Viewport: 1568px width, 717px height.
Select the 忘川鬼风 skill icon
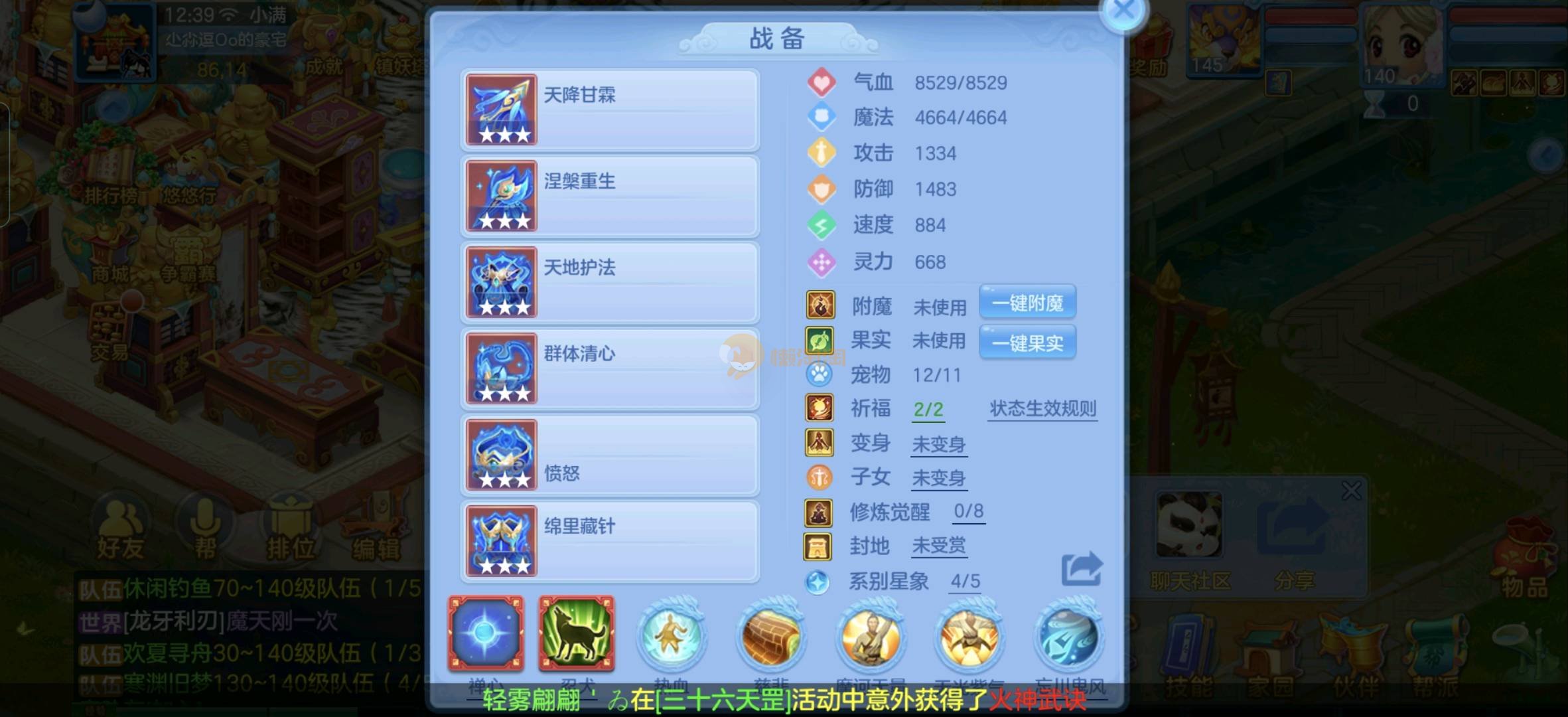1068,636
